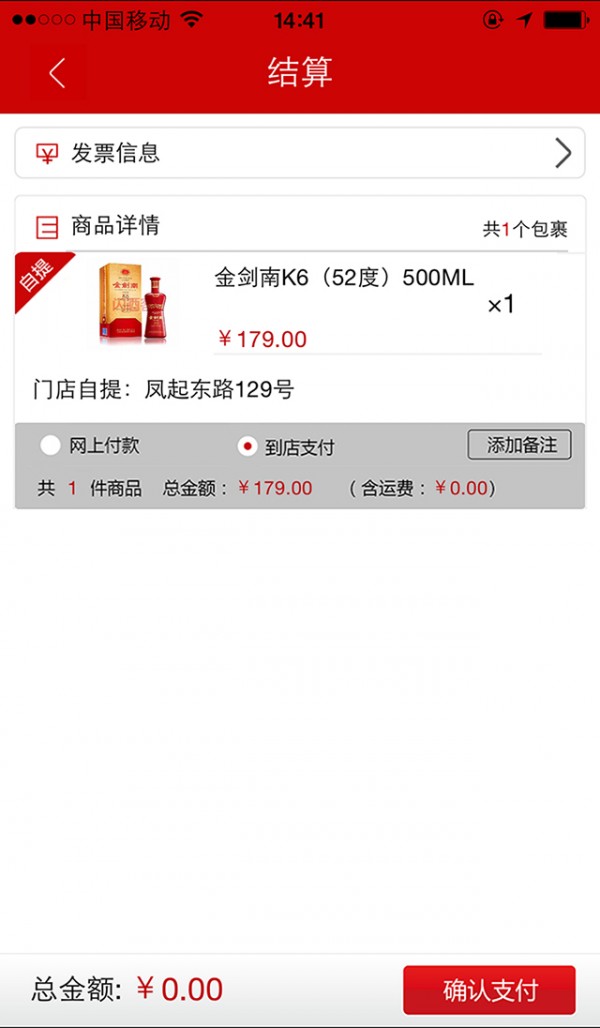Tap the 添加备注 add note button
Viewport: 600px width, 1028px height.
point(519,445)
